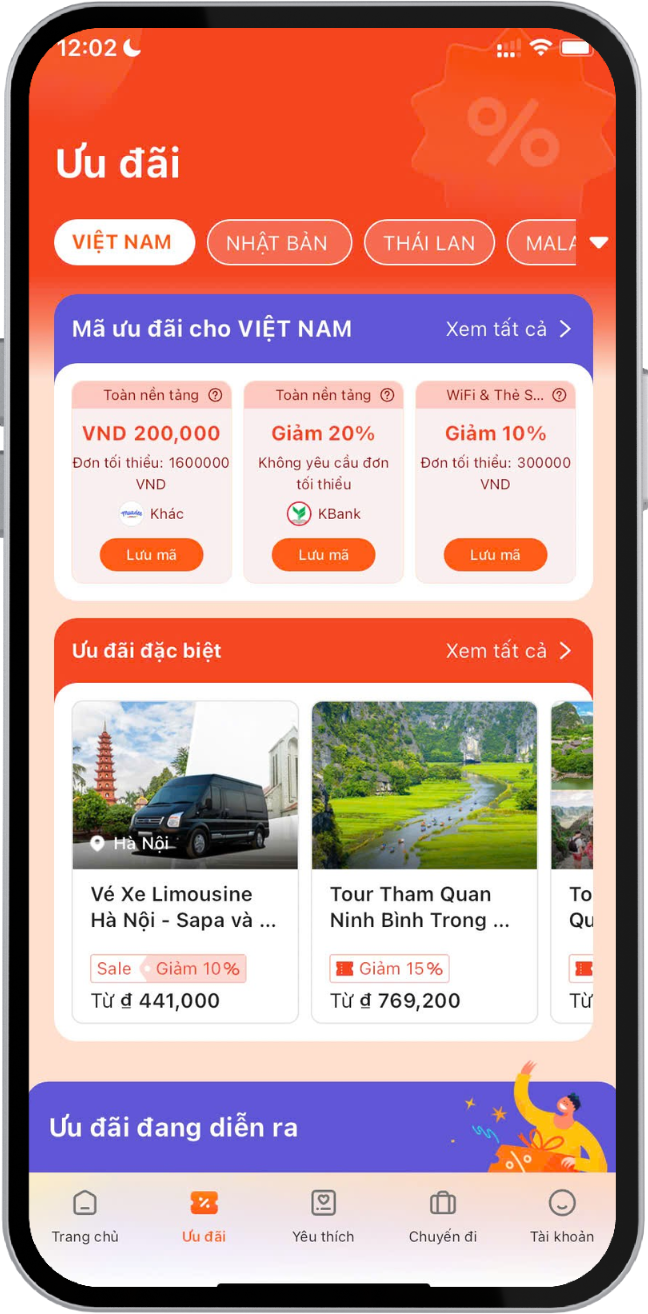648x1314 pixels.
Task: Open the Tài khoản tab
Action: 561,1216
